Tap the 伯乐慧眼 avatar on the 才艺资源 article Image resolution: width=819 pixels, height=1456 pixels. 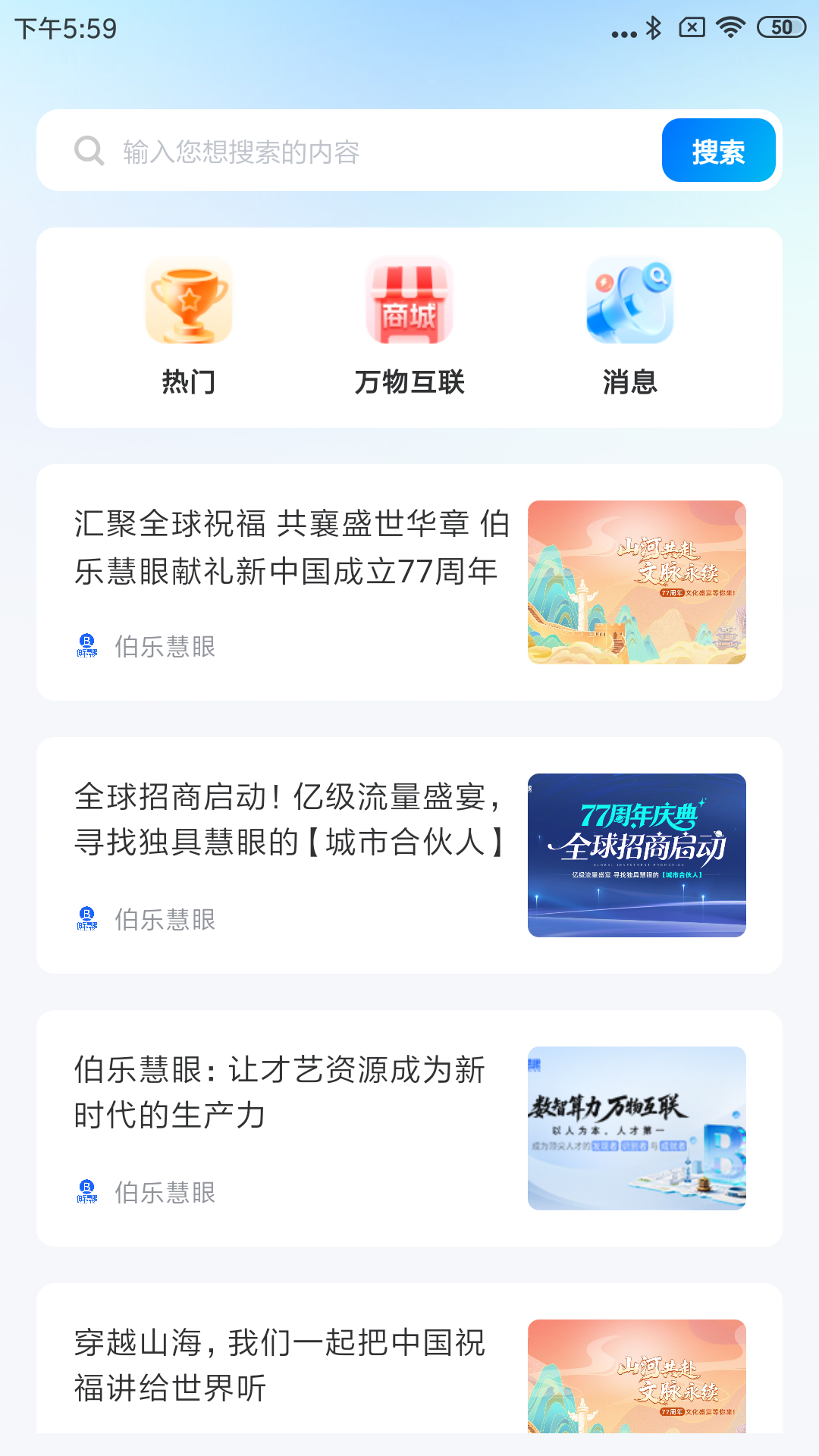click(x=86, y=1193)
